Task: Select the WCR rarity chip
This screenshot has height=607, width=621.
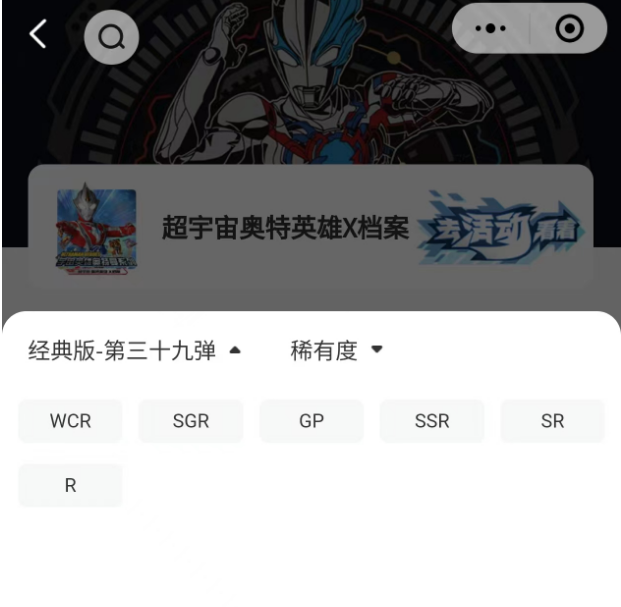Action: (70, 421)
